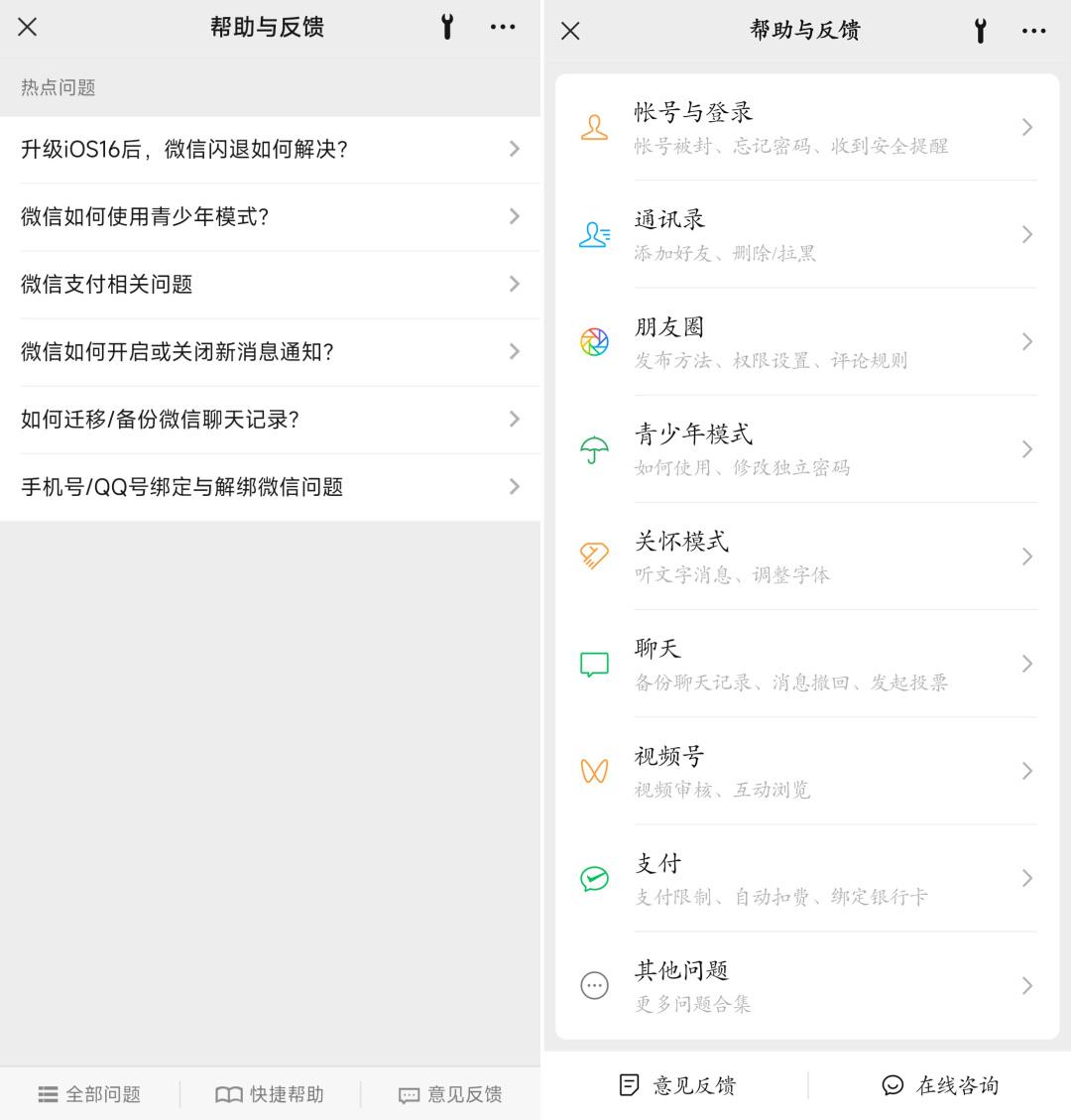The width and height of the screenshot is (1071, 1120).
Task: Click the wrench tool icon
Action: 447,27
